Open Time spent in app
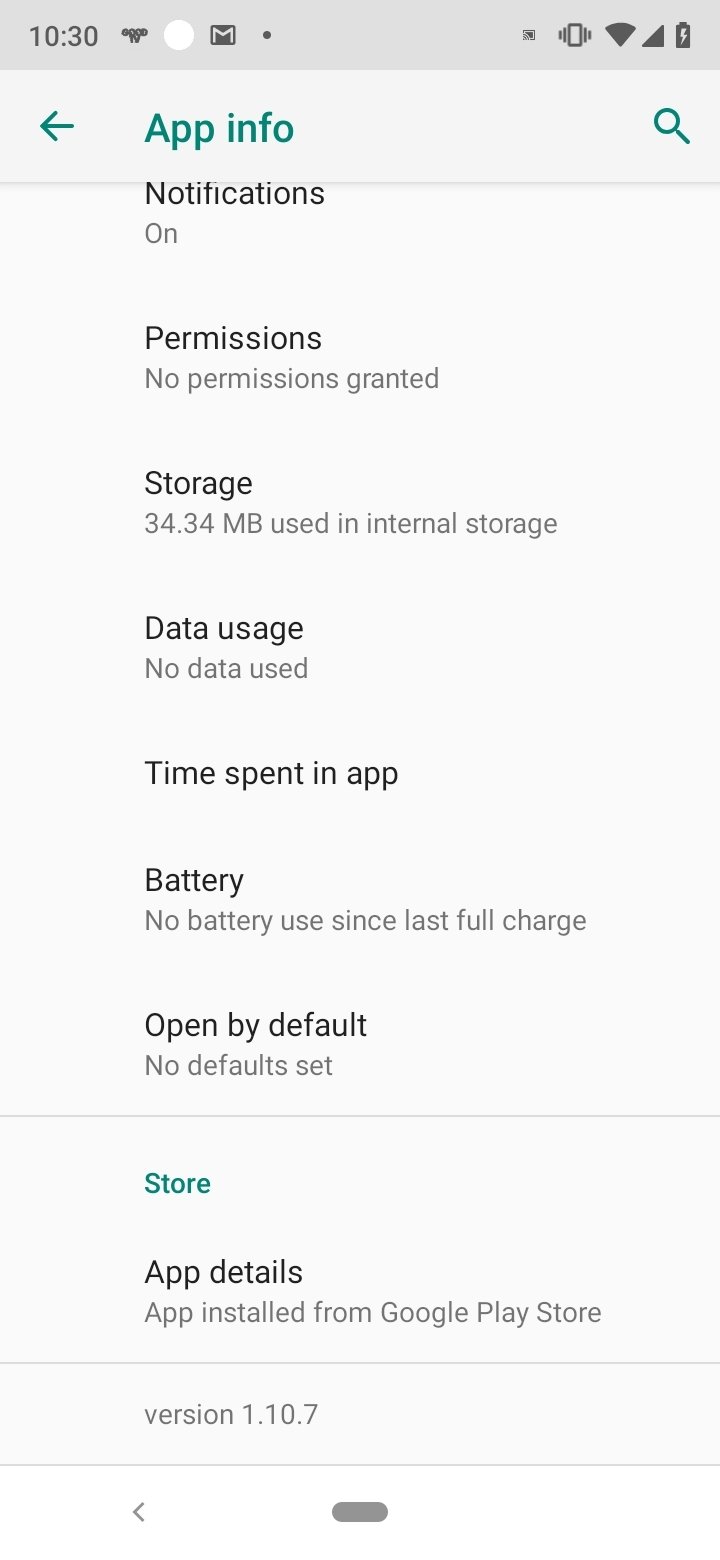The height and width of the screenshot is (1560, 720). (x=360, y=773)
